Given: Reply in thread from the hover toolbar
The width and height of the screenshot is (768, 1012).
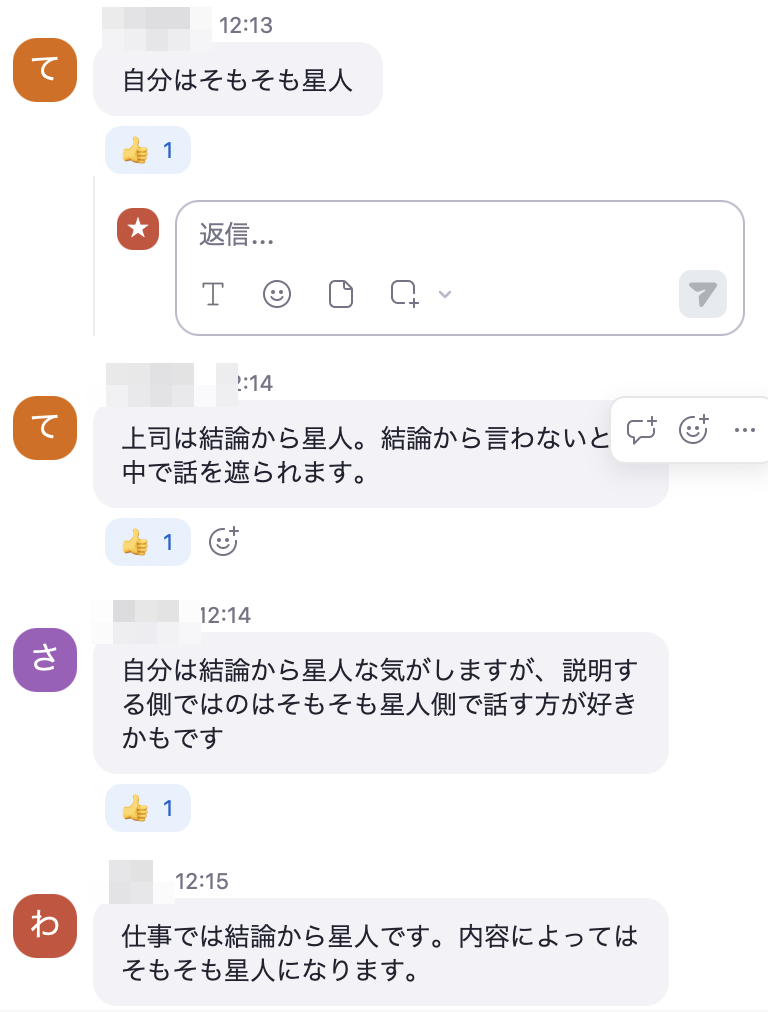Looking at the screenshot, I should click(641, 430).
